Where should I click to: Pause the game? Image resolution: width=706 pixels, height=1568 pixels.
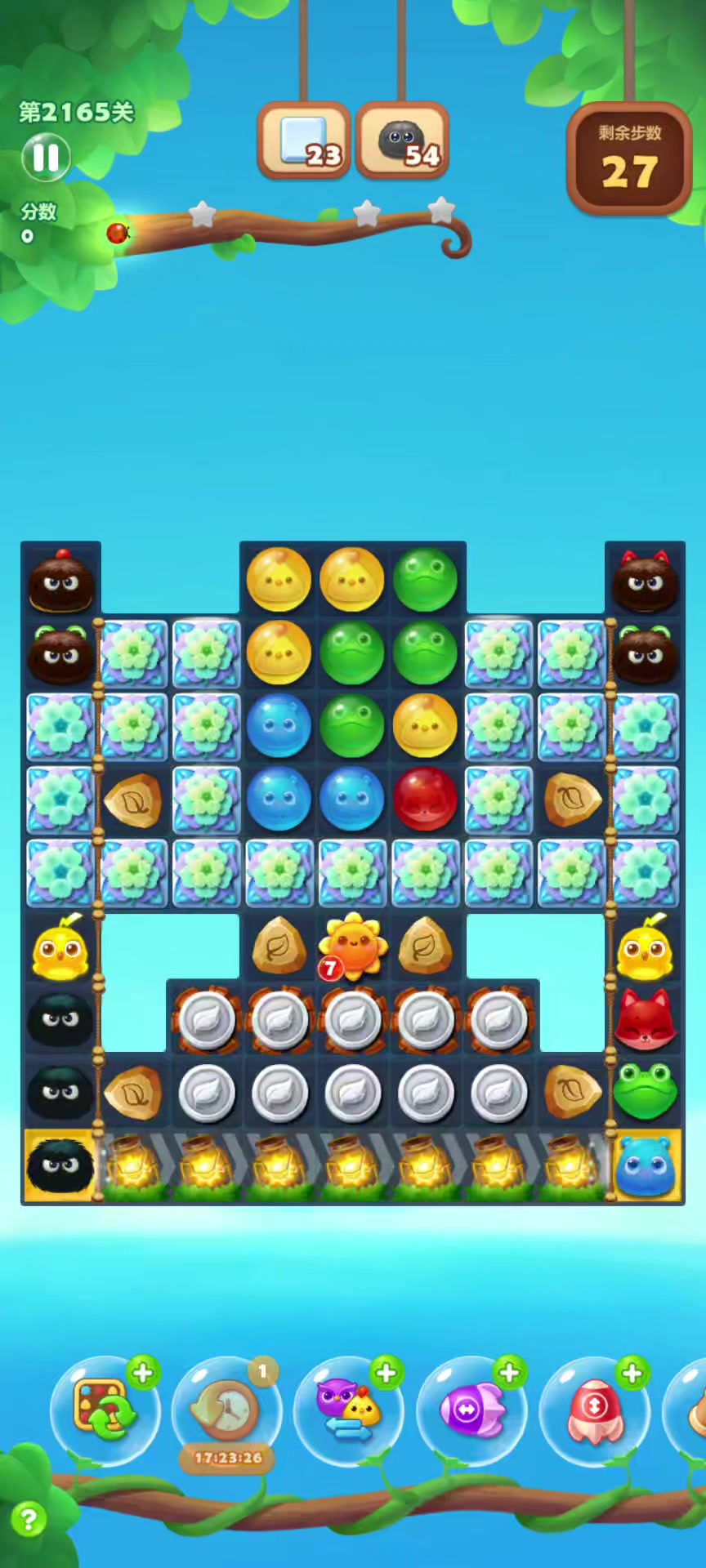pyautogui.click(x=46, y=157)
